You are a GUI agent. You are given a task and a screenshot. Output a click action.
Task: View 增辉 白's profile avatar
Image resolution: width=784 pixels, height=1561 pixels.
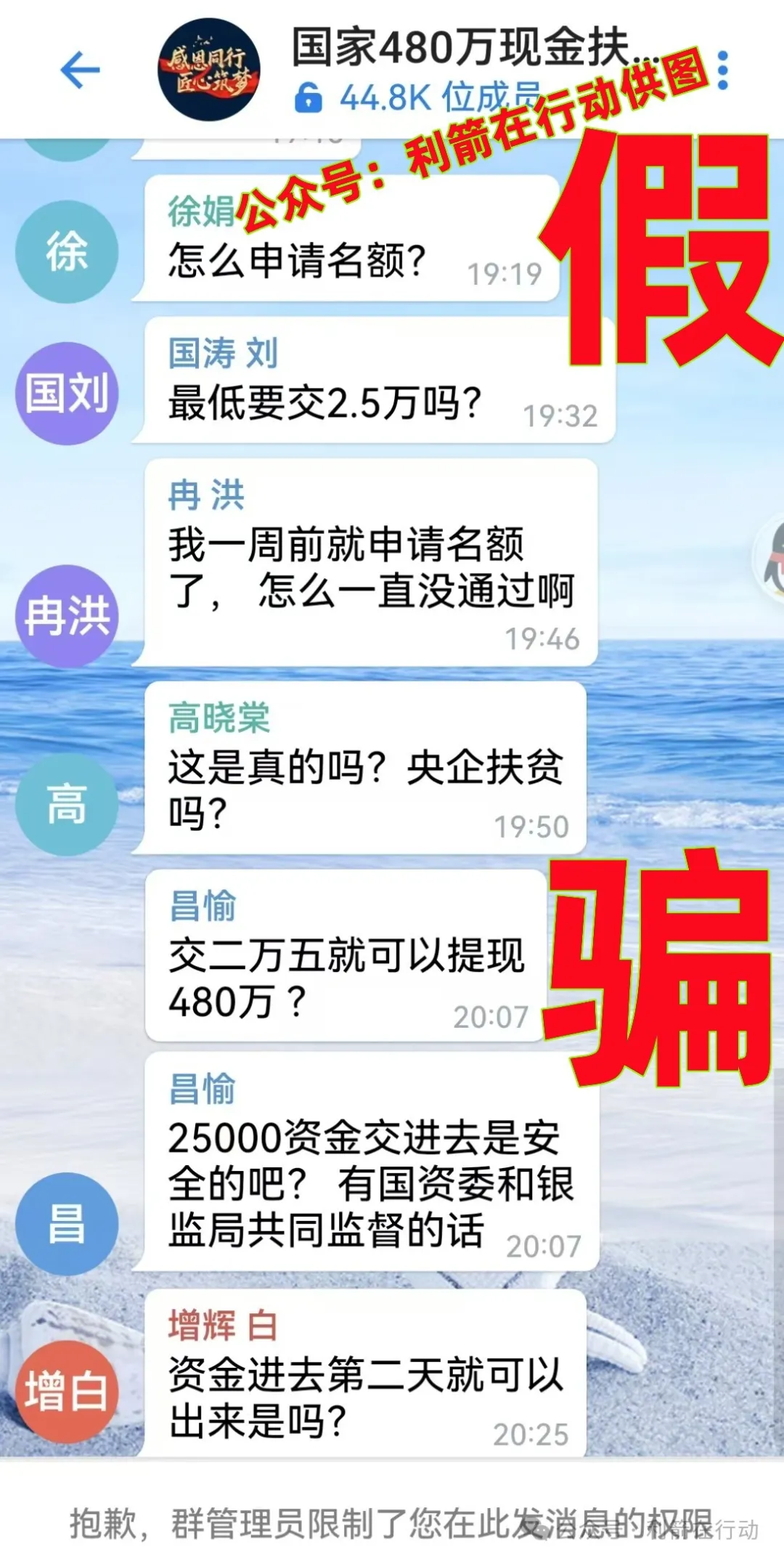point(67,1391)
